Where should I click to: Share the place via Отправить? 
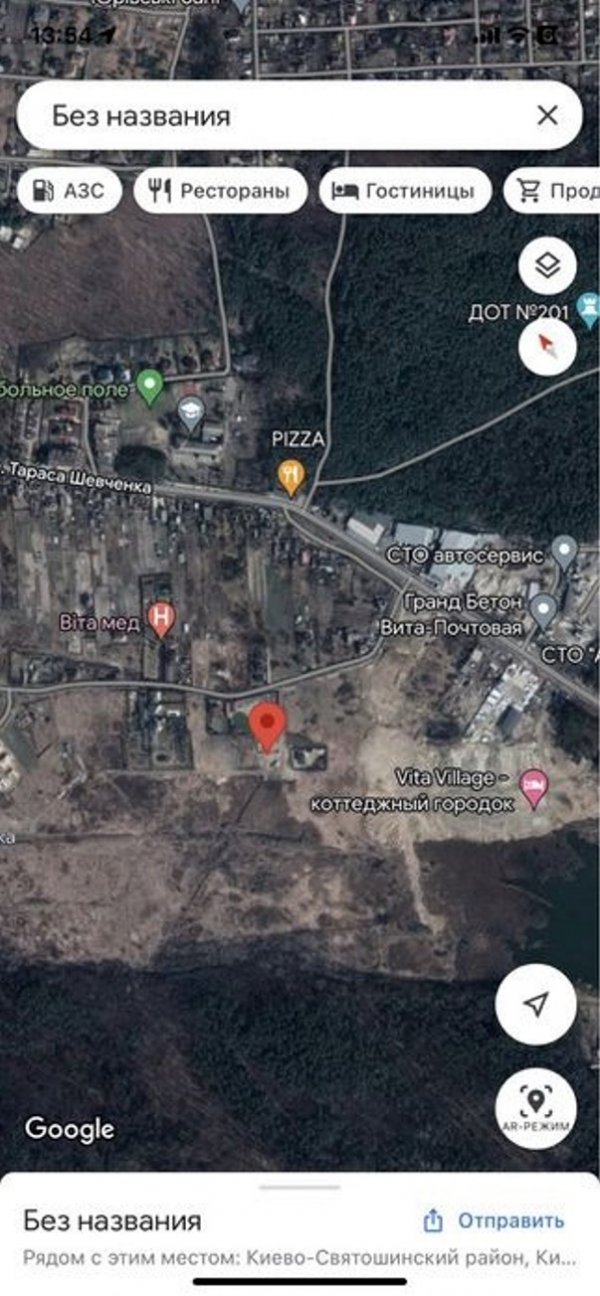(494, 1220)
